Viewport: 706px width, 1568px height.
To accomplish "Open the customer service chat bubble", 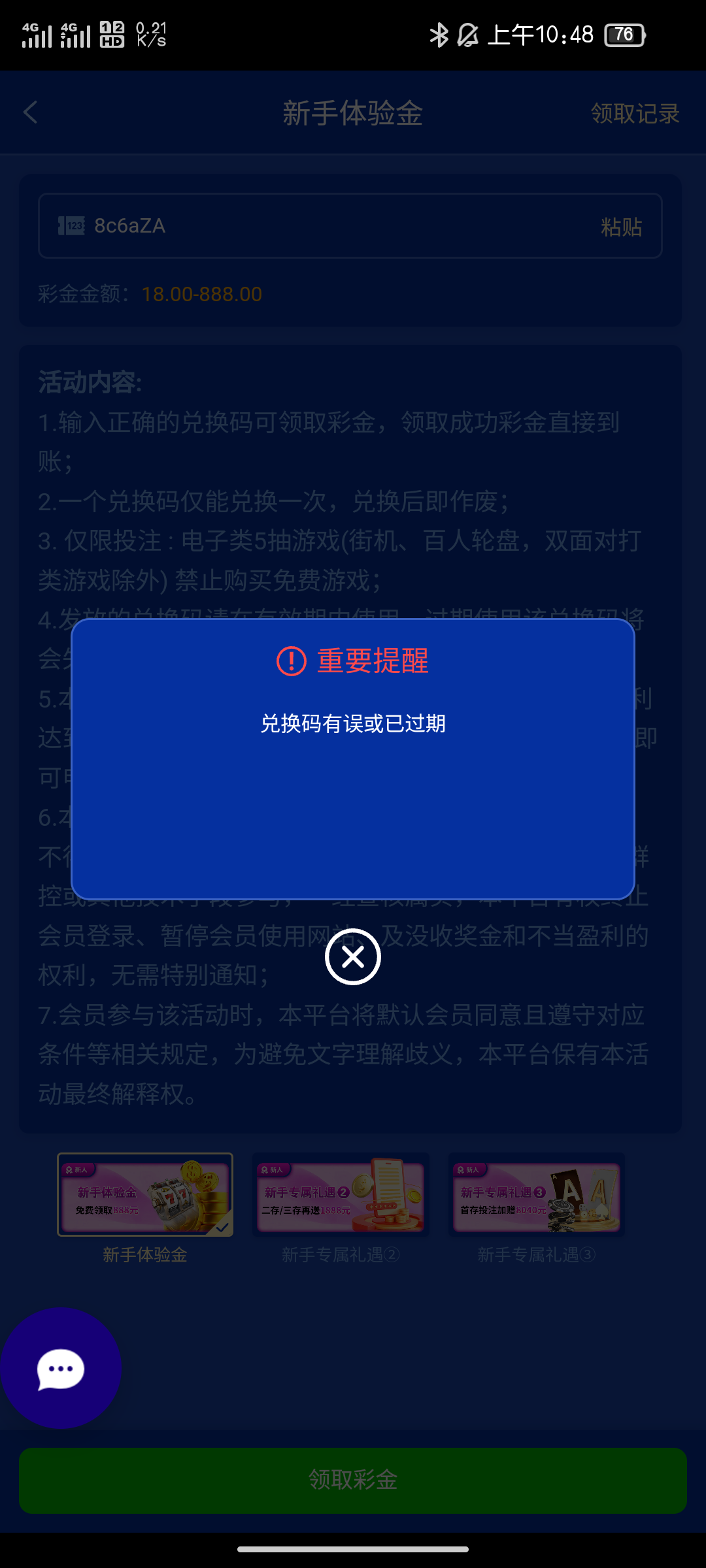I will tap(60, 1368).
